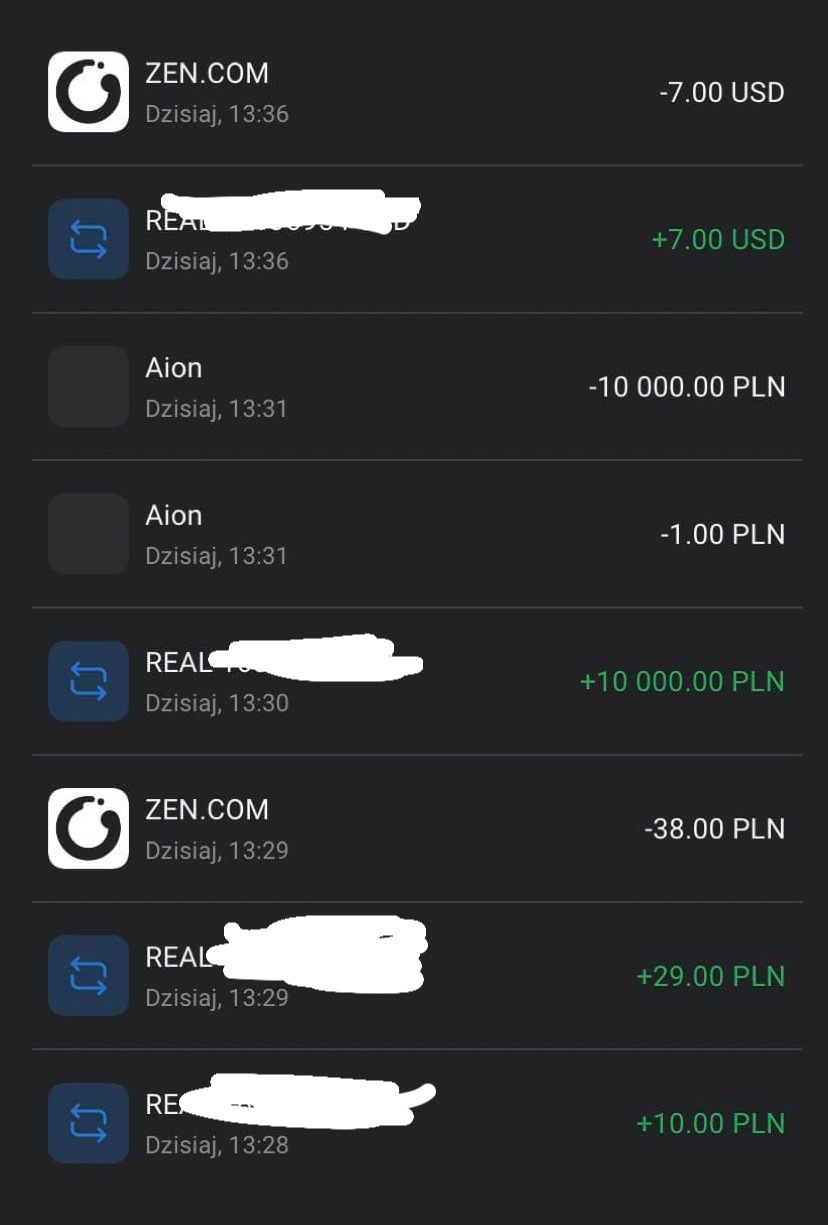Open the ZEN.COM -7.00 USD transaction
This screenshot has height=1225, width=828.
[x=414, y=92]
